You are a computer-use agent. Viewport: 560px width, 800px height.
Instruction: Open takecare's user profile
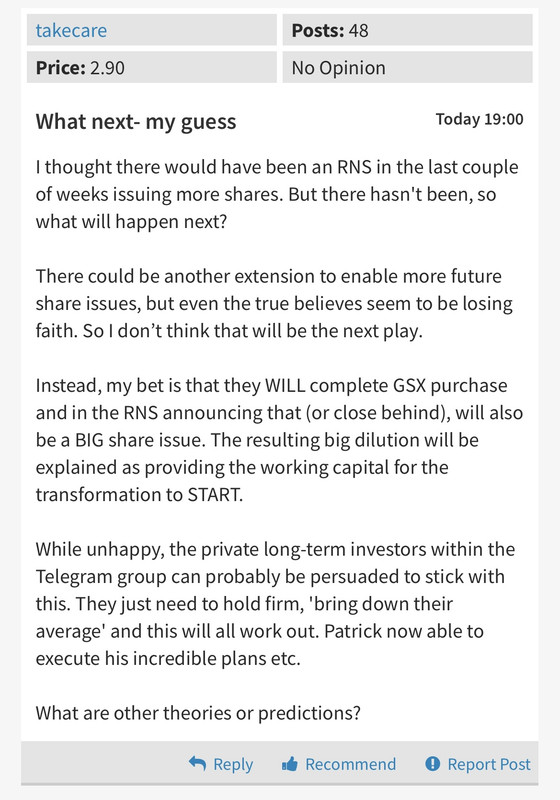[x=71, y=31]
